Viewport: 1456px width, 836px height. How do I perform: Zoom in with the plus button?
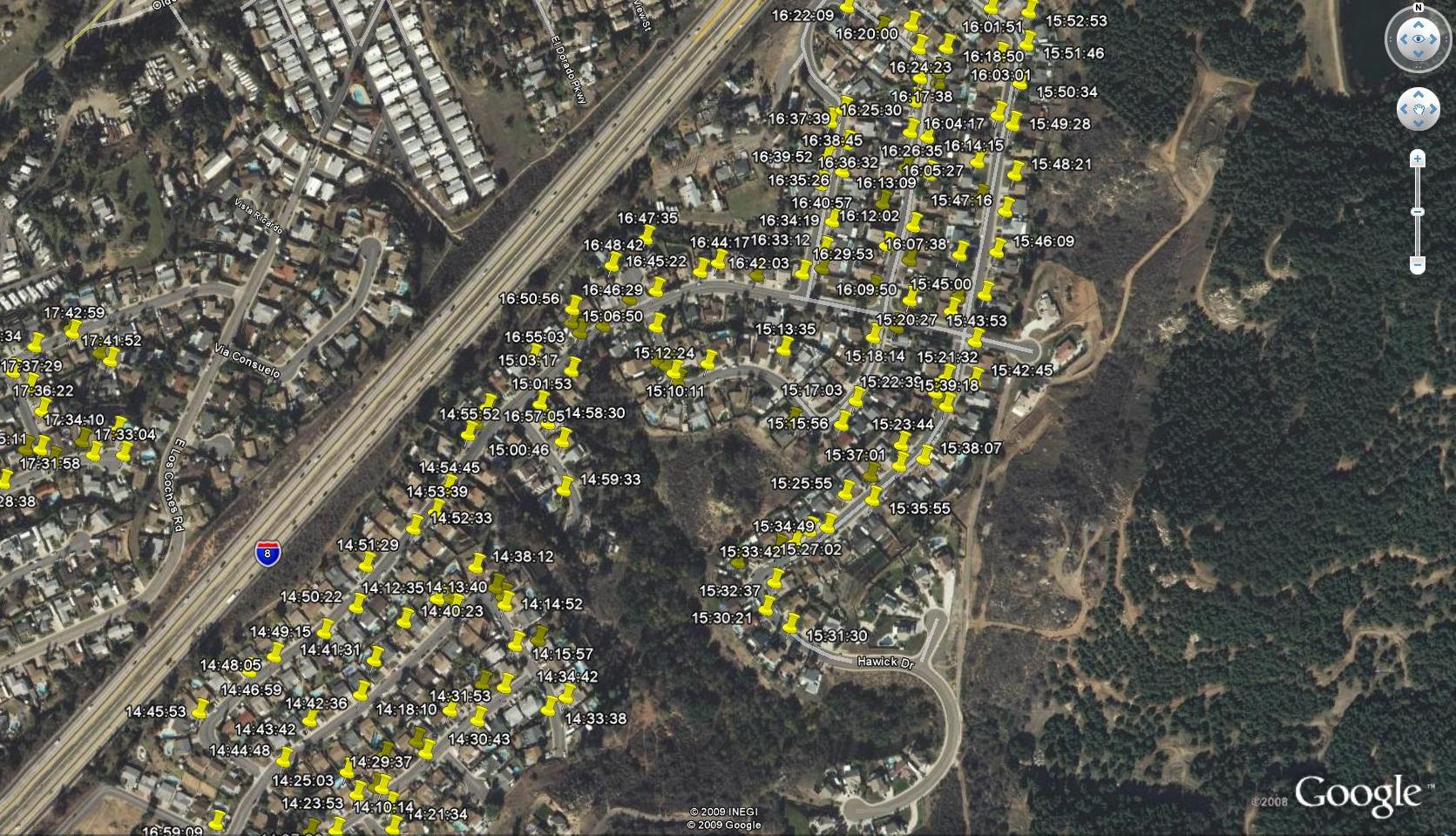point(1418,159)
